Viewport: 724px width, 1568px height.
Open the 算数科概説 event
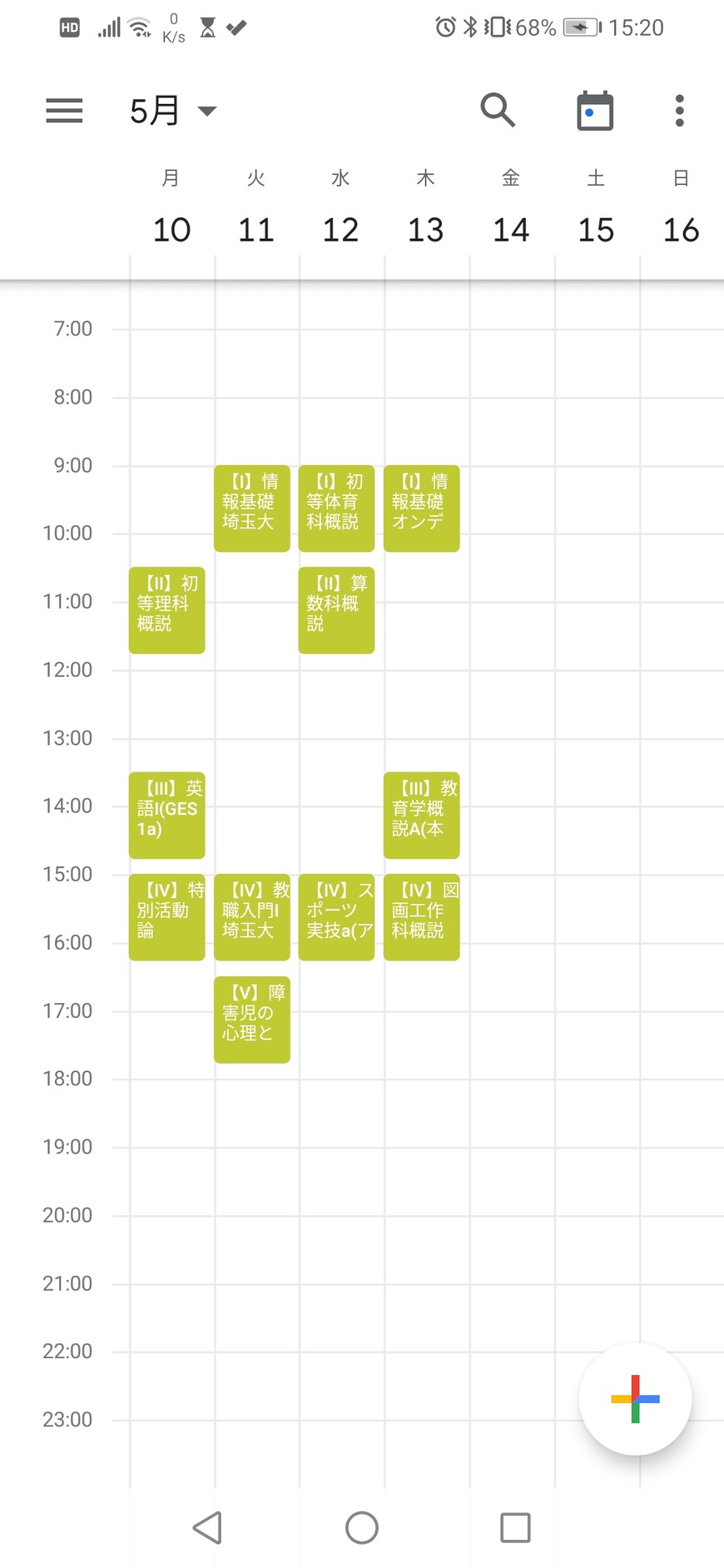click(x=336, y=610)
